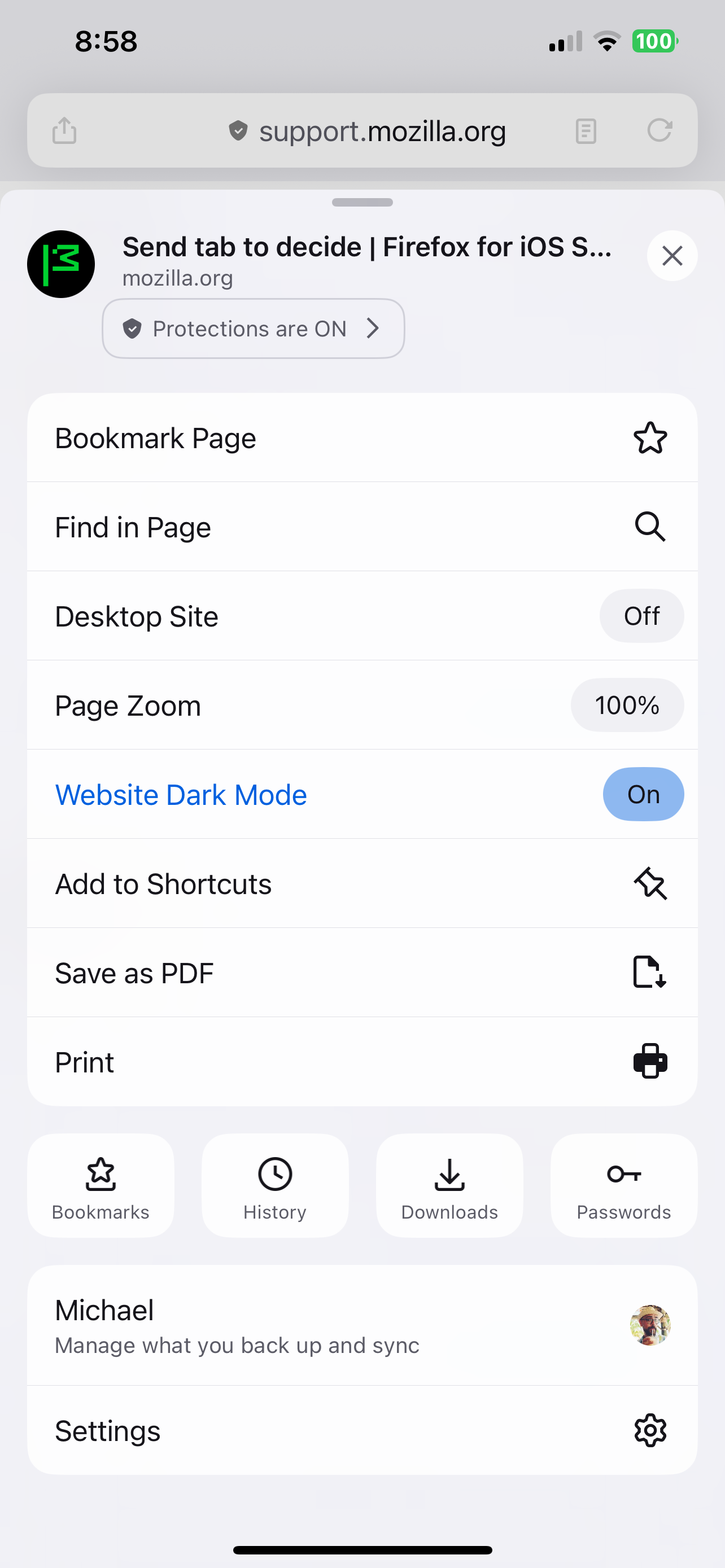Share the page from the address bar

(x=64, y=130)
